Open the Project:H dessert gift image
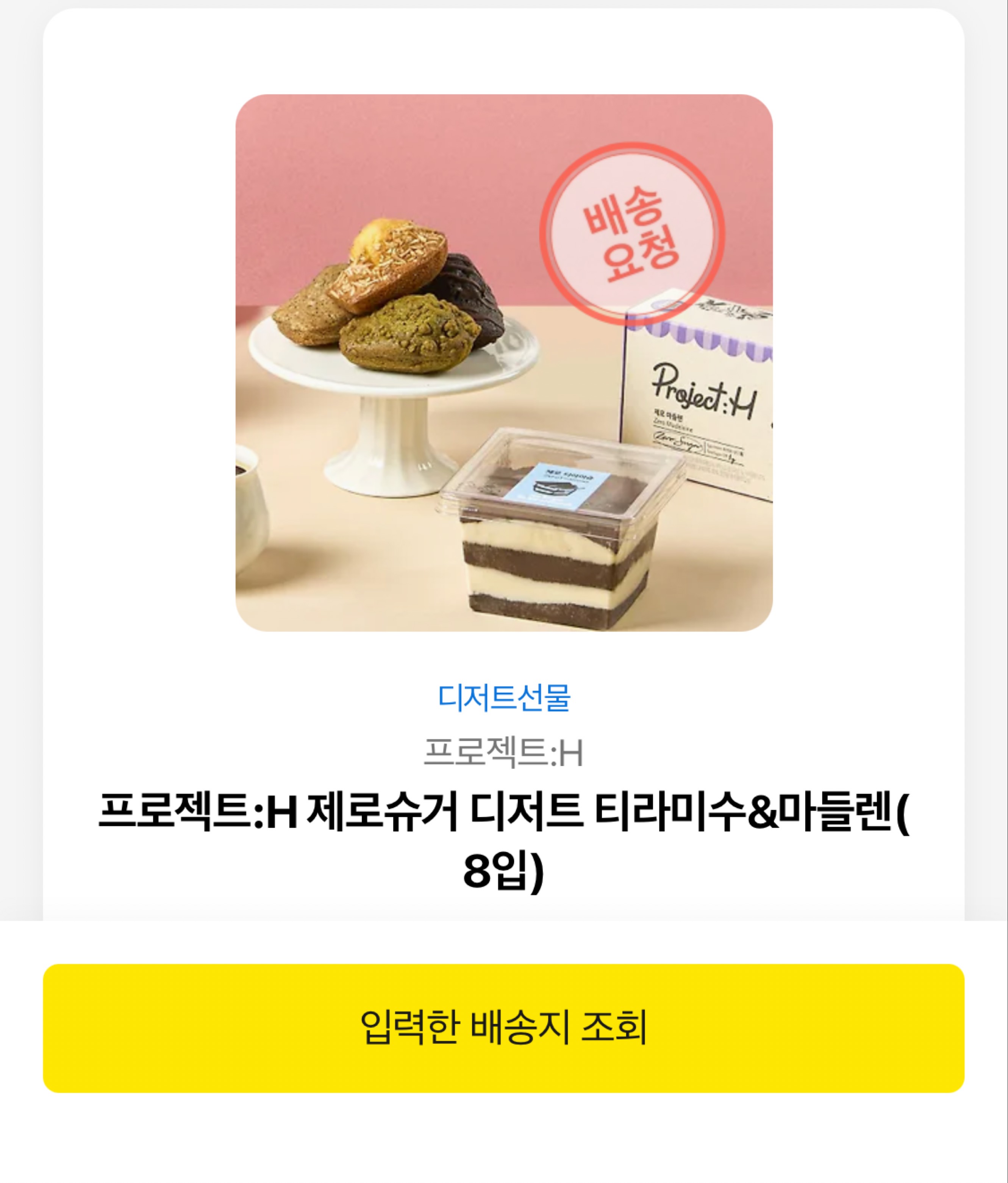The width and height of the screenshot is (1008, 1183). tap(504, 363)
